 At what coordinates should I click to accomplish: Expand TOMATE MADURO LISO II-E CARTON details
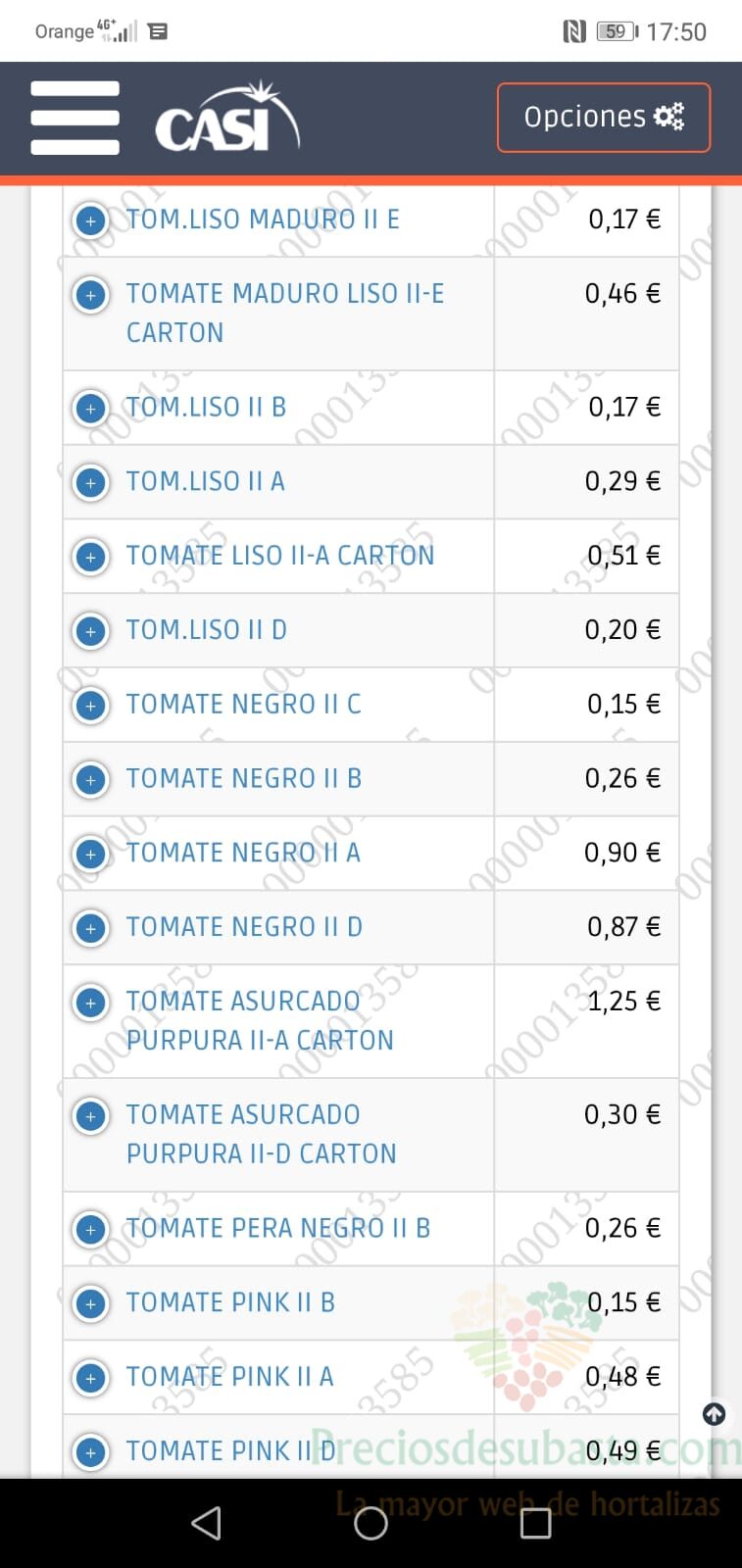pyautogui.click(x=91, y=295)
